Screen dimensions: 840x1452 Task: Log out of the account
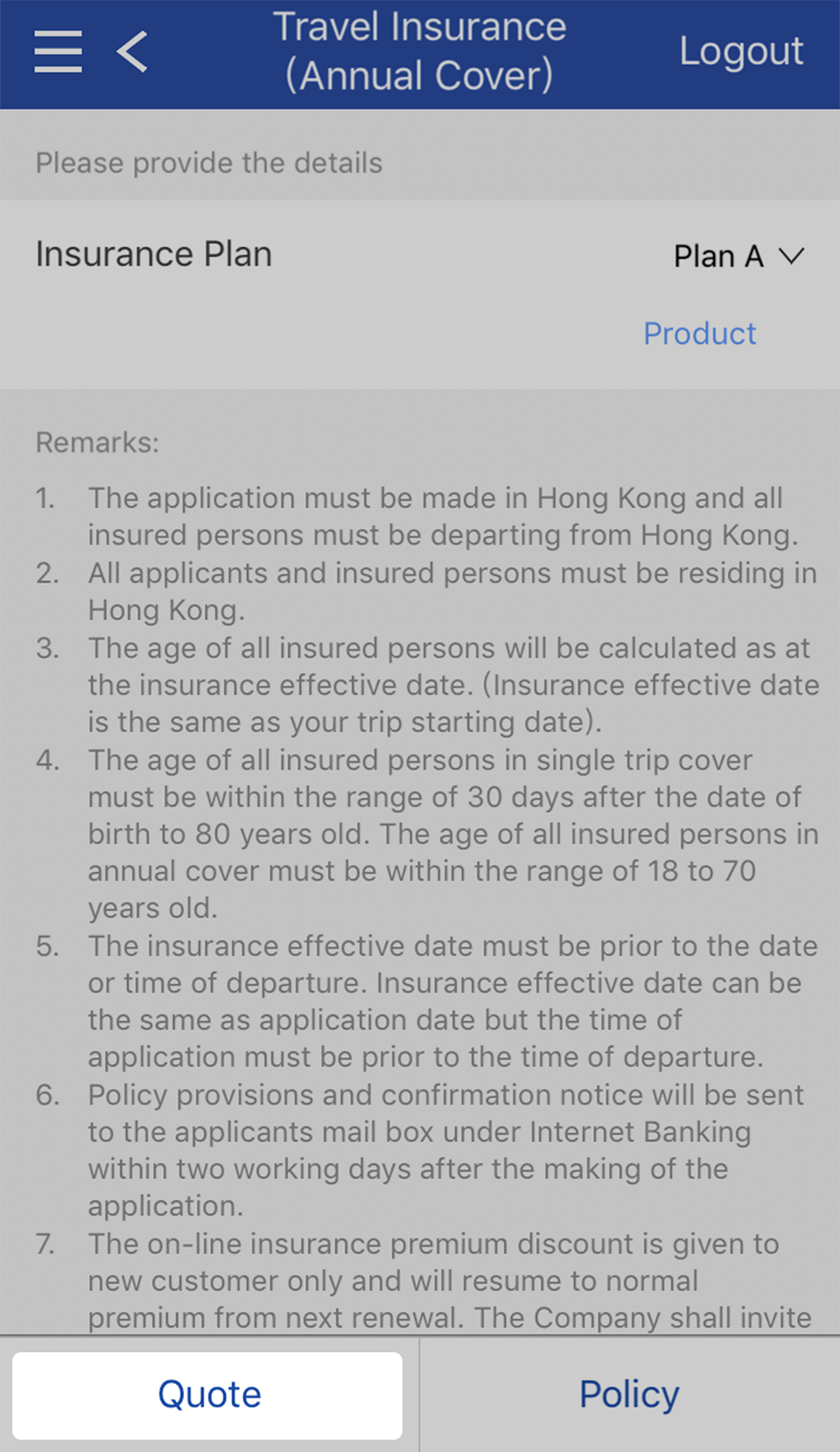pos(741,51)
